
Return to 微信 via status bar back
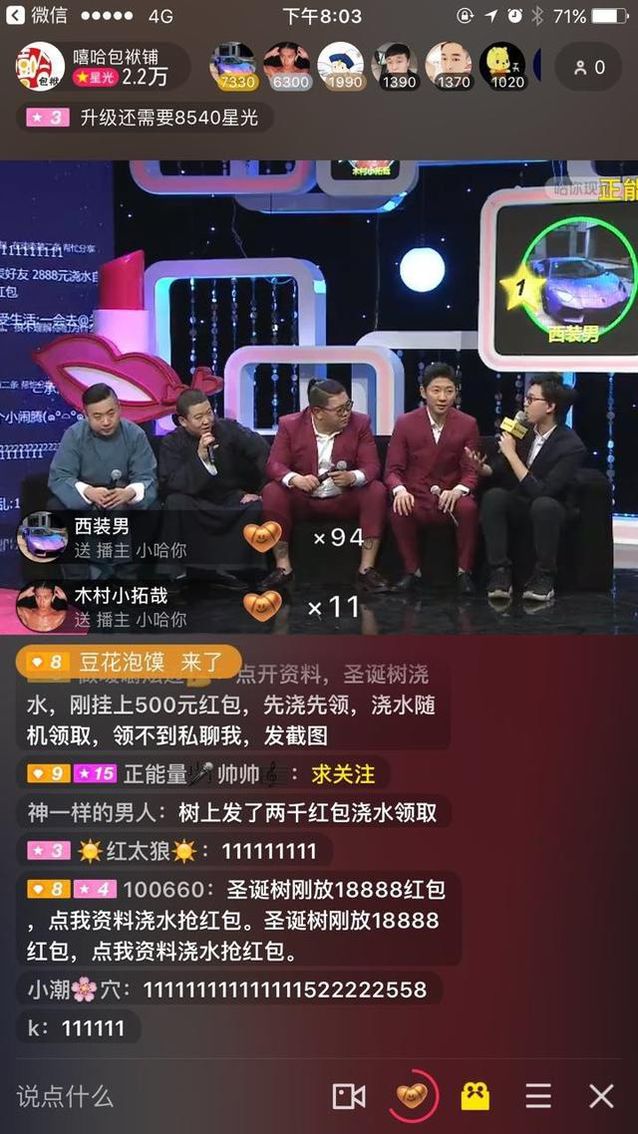click(35, 16)
